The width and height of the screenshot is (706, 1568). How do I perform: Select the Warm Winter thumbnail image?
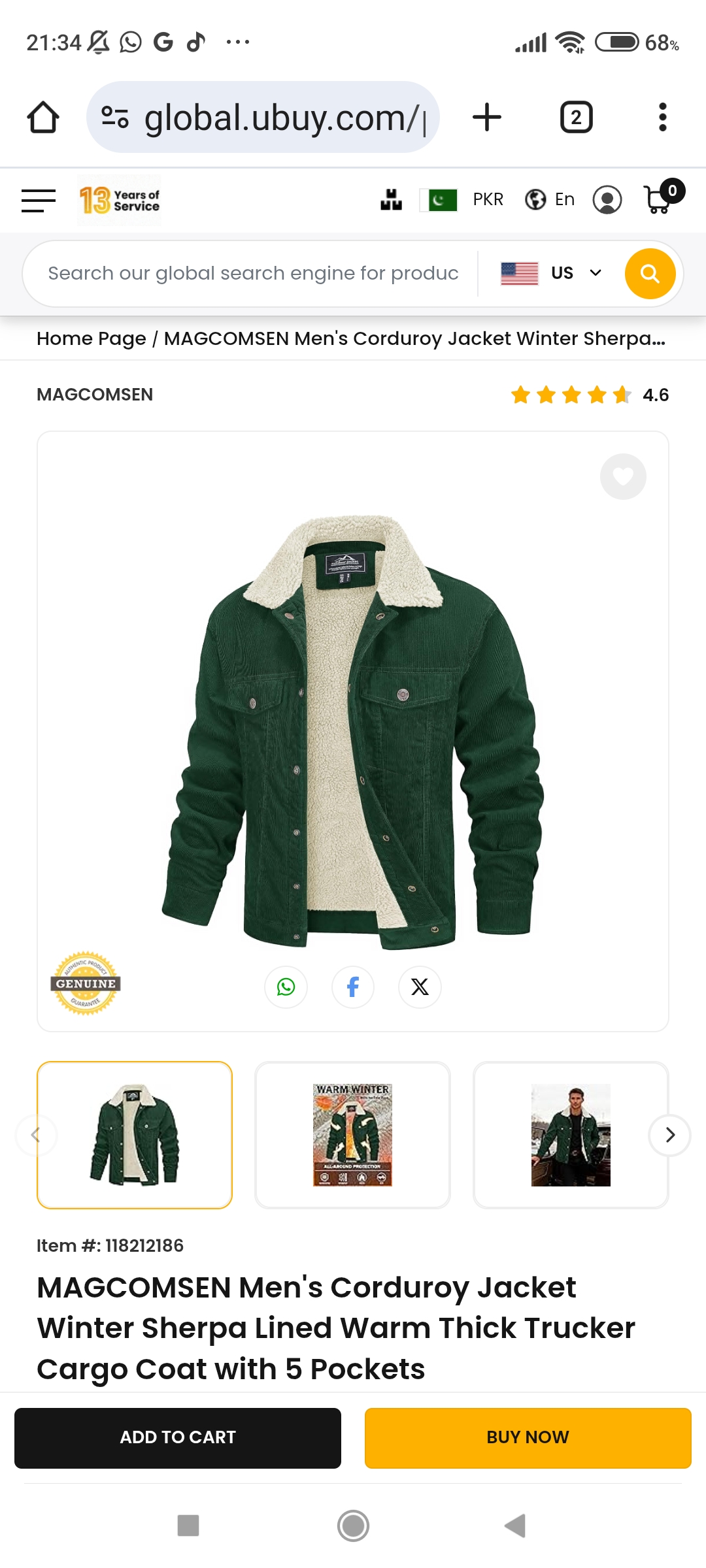coord(352,1135)
